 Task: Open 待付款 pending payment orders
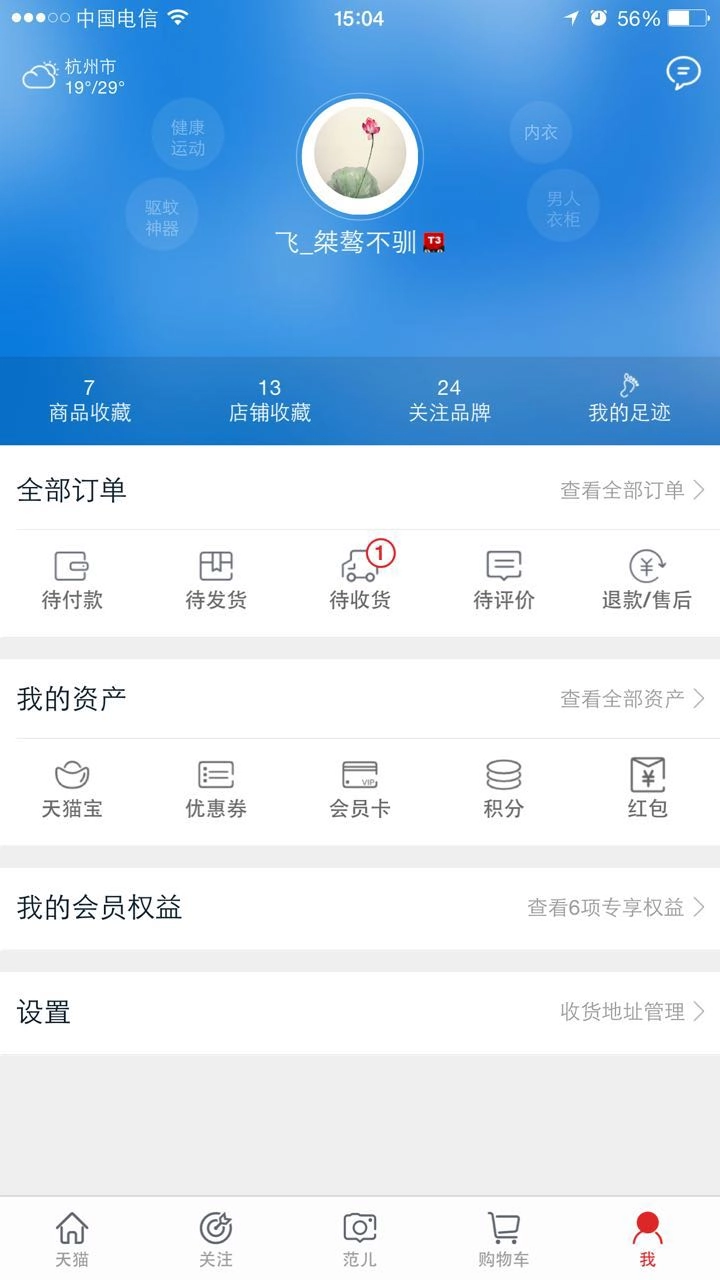[x=72, y=580]
